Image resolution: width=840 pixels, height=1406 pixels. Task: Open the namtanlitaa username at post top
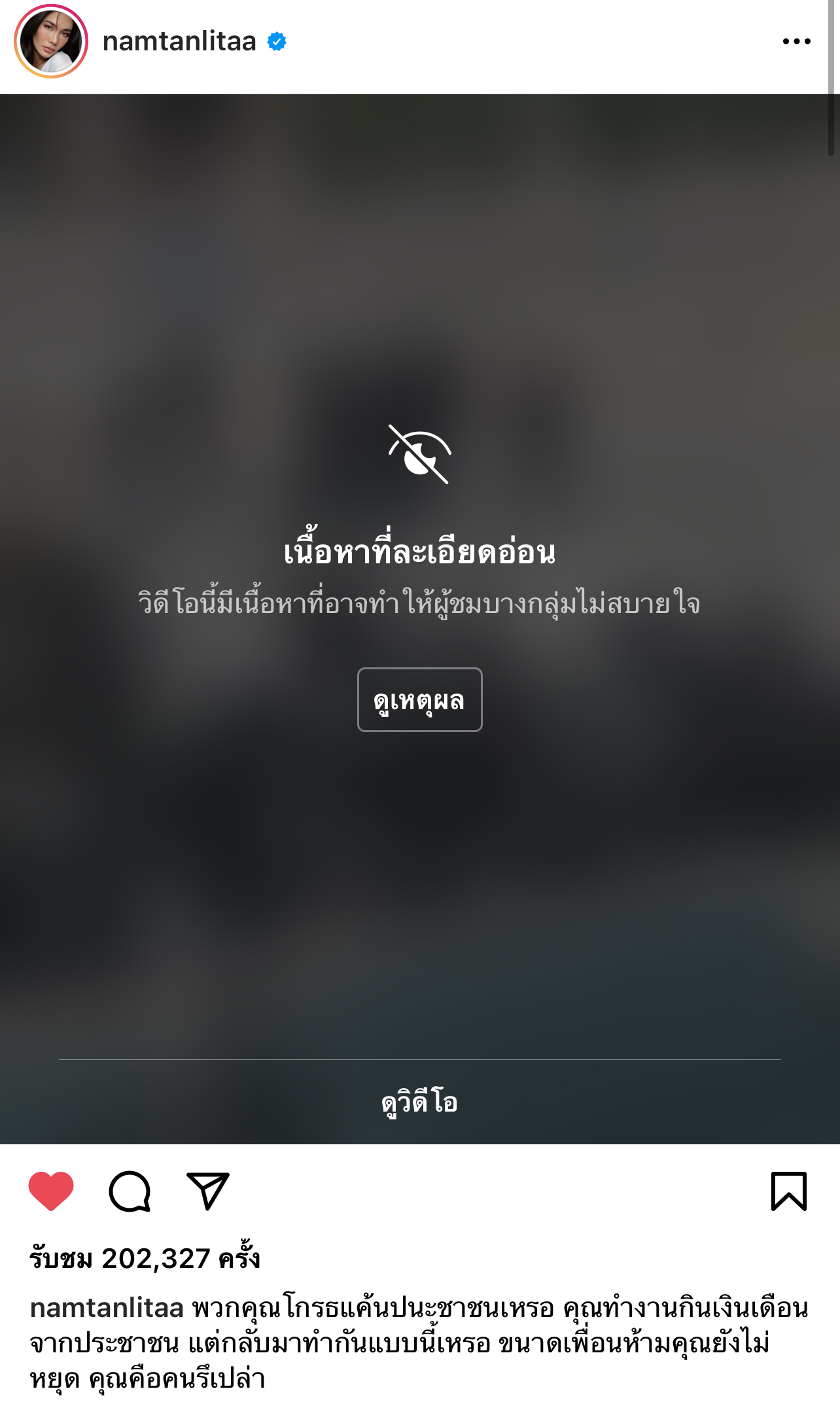[179, 42]
